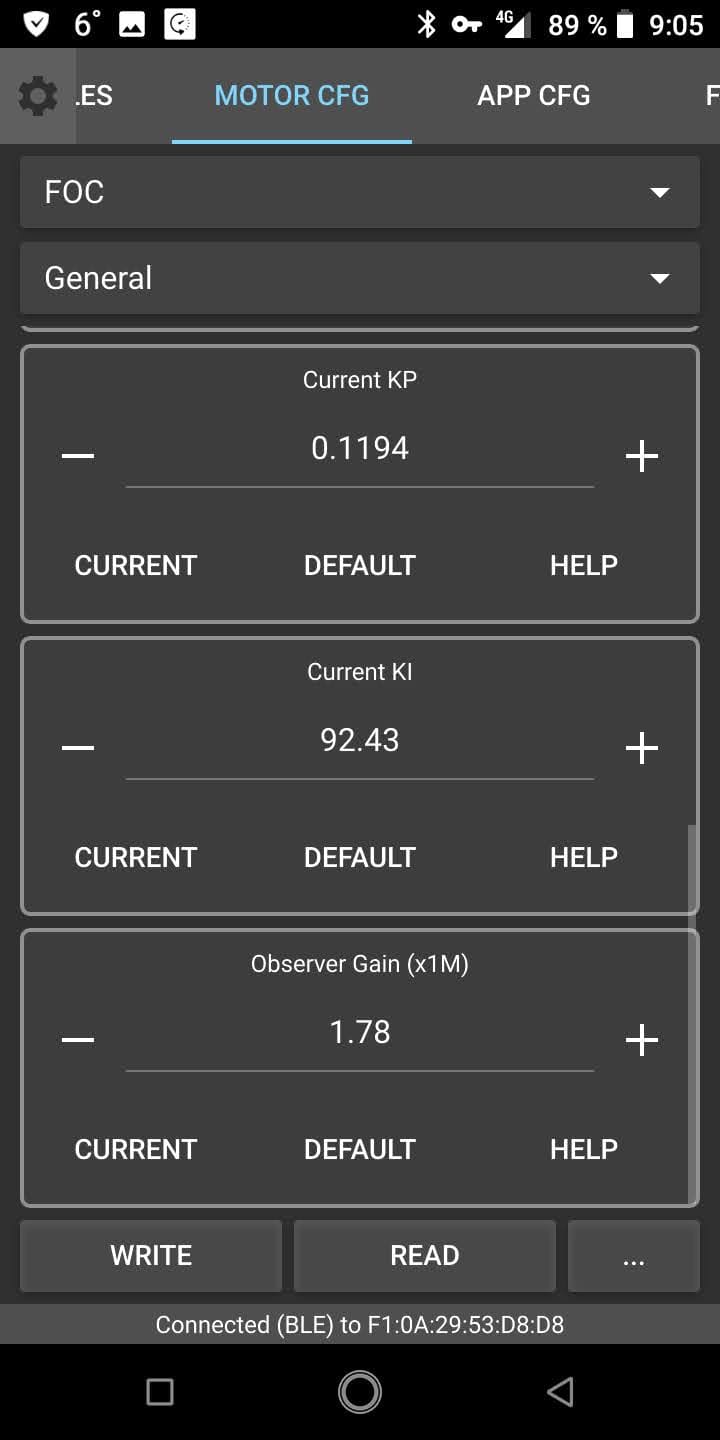720x1440 pixels.
Task: Tap DEFAULT under Current KP
Action: tap(360, 565)
